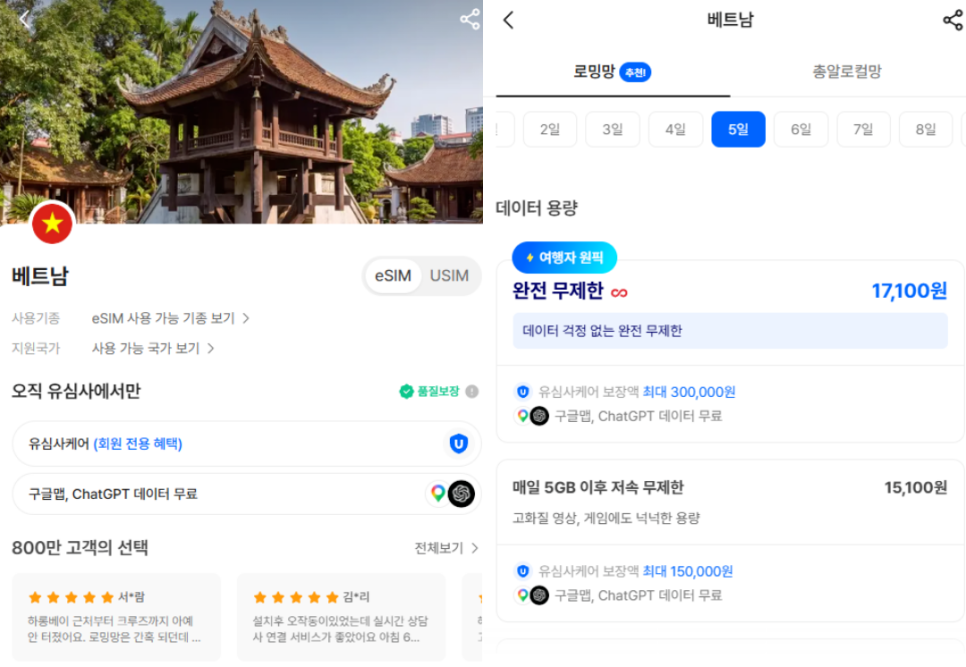Image resolution: width=966 pixels, height=667 pixels.
Task: Switch to the USIM option
Action: tap(449, 276)
